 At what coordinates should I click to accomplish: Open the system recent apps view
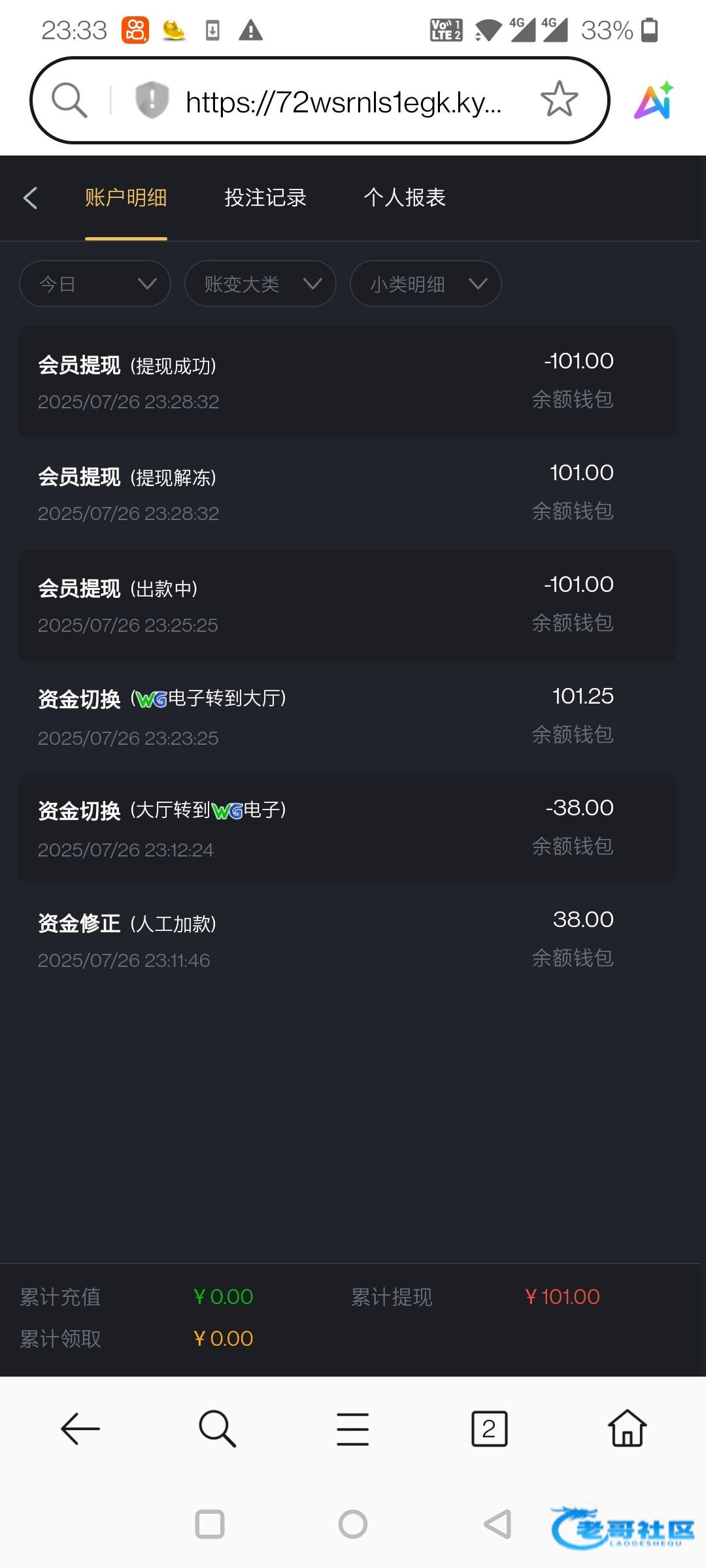point(210,1524)
